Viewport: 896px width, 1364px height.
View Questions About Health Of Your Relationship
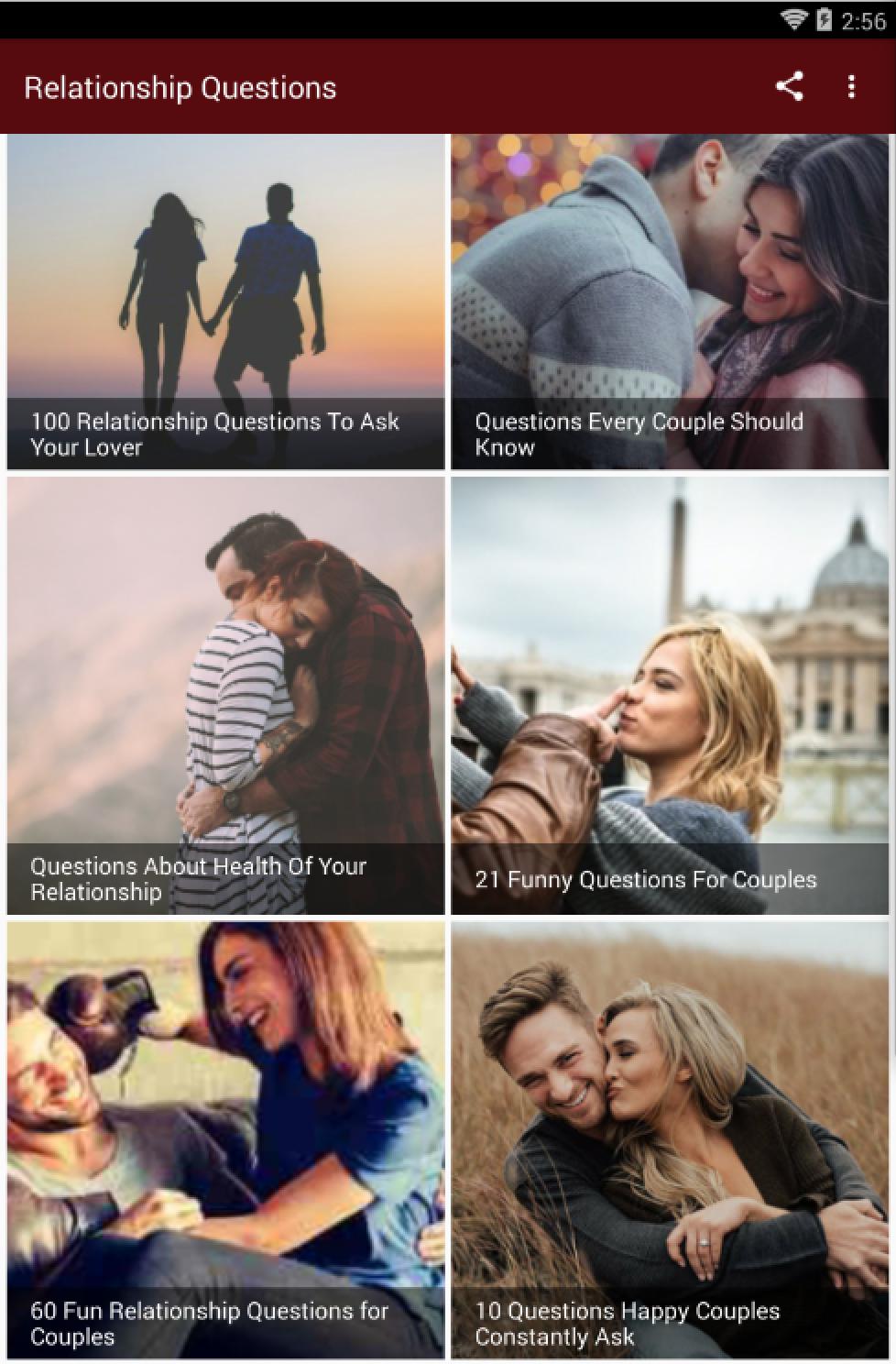click(x=225, y=695)
